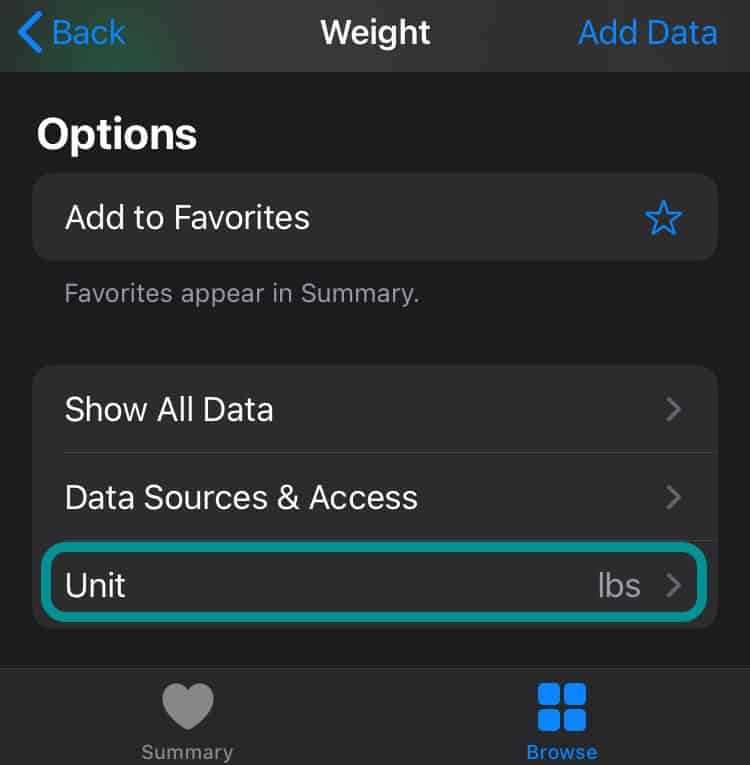Open Data Sources & Access

[374, 497]
